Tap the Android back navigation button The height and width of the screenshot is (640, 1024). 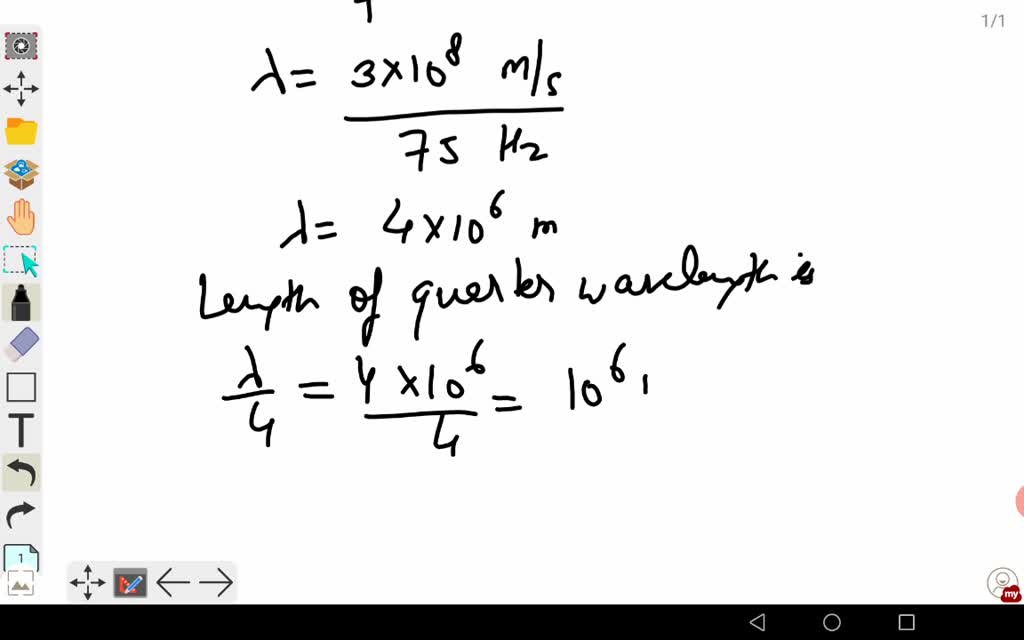(757, 622)
